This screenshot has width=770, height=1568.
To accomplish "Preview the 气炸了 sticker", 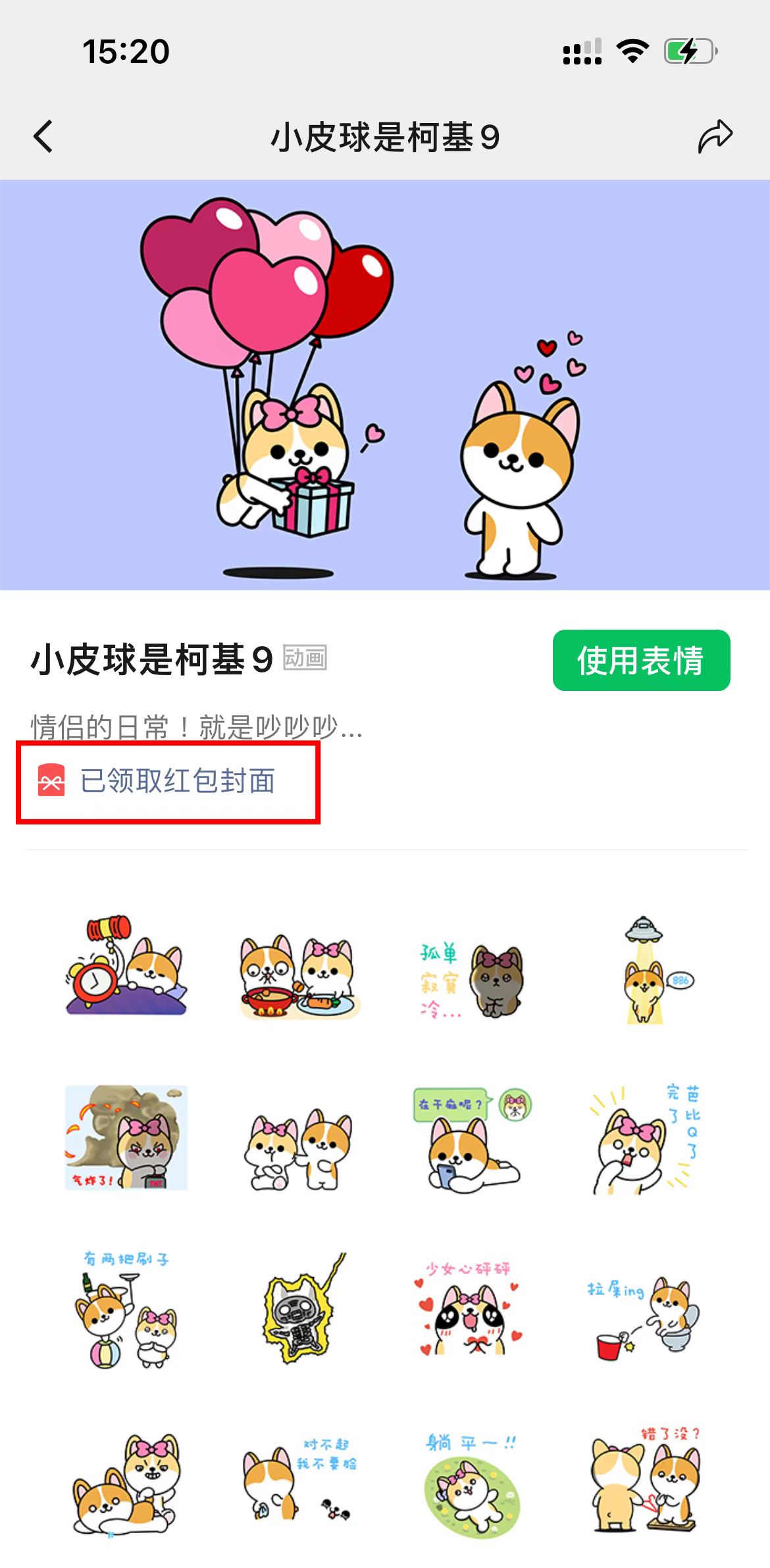I will pos(126,1137).
